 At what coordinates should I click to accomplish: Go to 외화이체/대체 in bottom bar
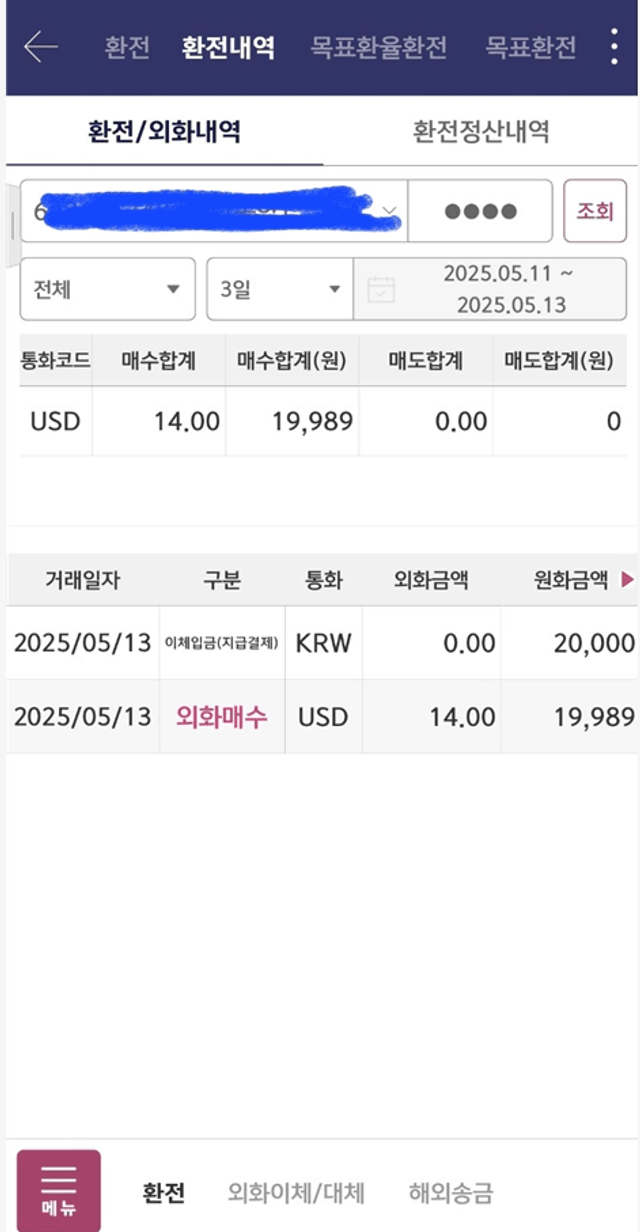point(296,1193)
